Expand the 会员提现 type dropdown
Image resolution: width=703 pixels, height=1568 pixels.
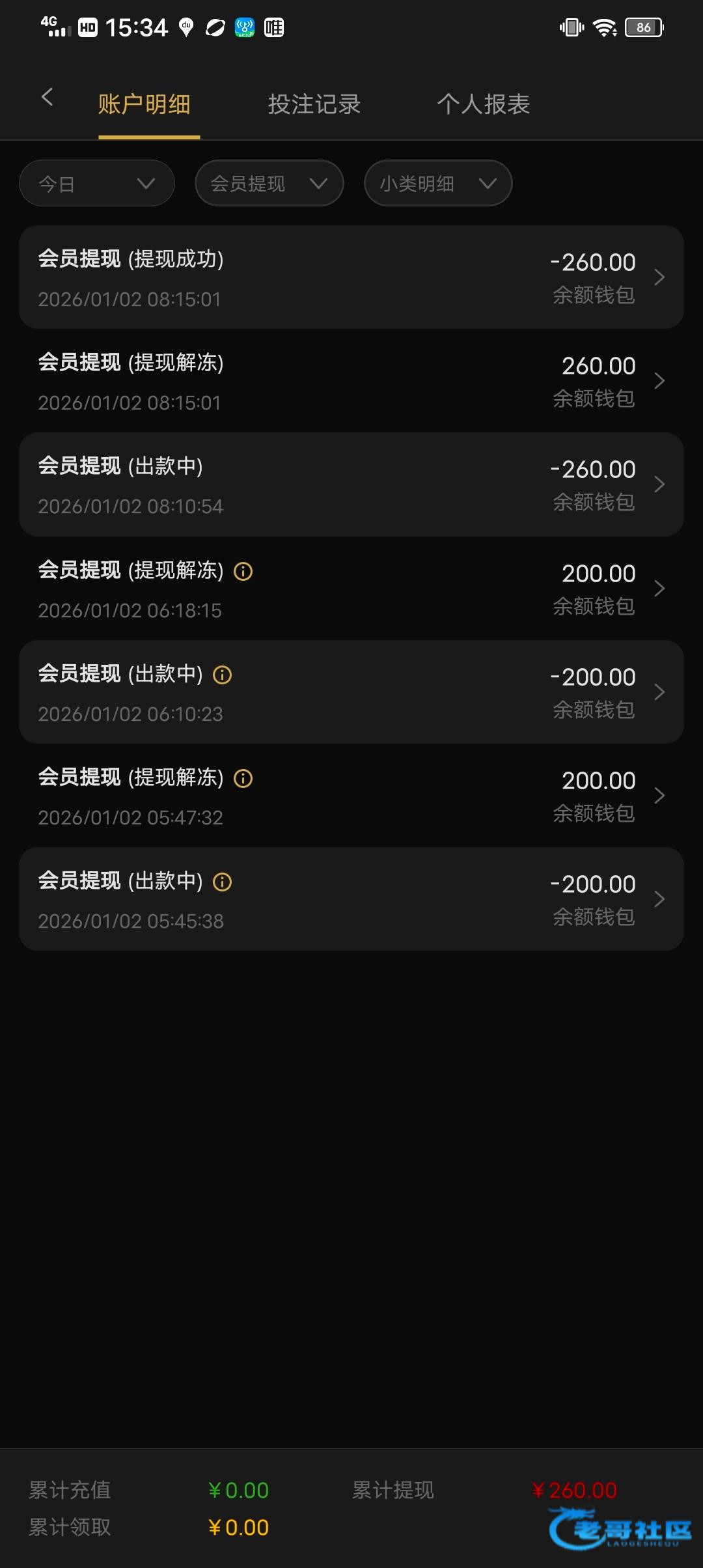point(269,184)
